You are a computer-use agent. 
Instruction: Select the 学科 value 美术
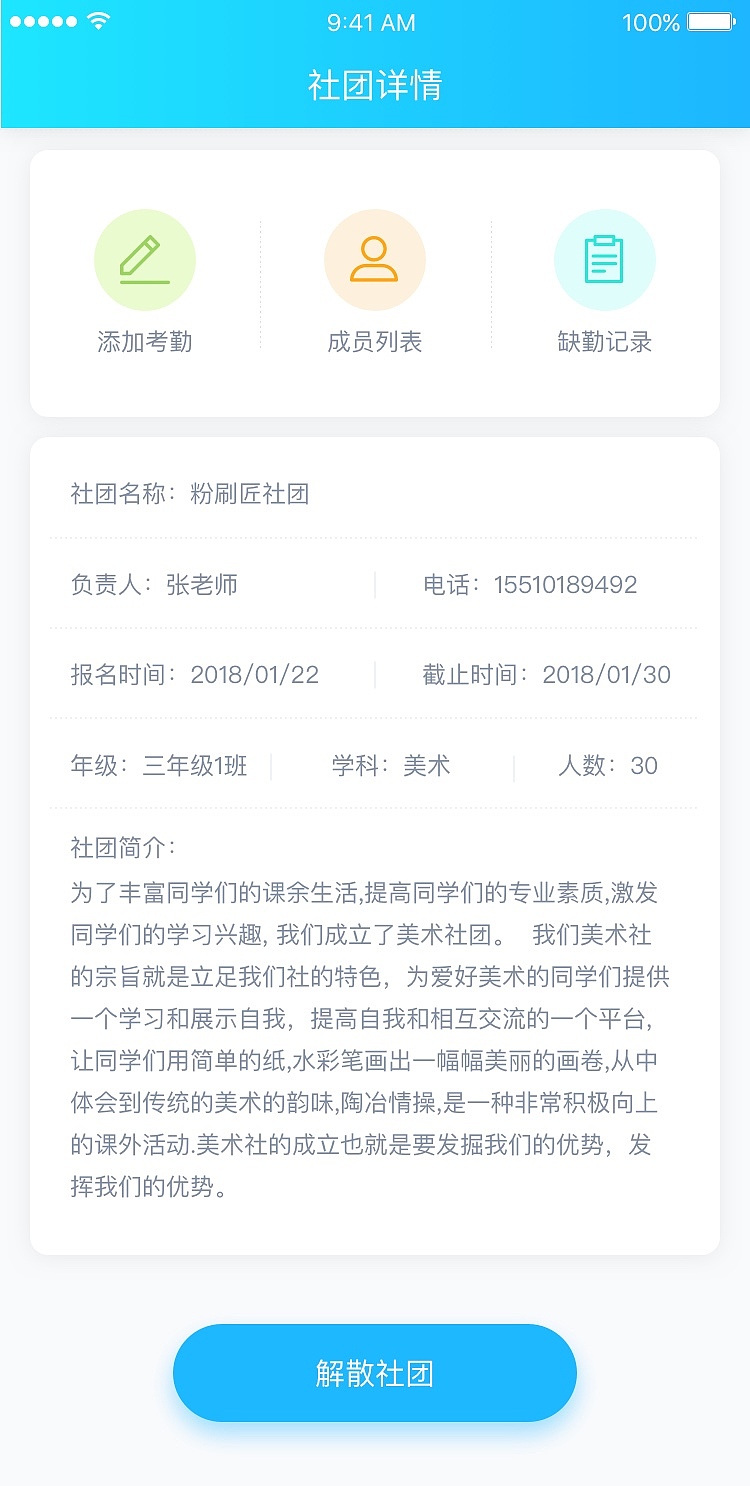(x=432, y=766)
